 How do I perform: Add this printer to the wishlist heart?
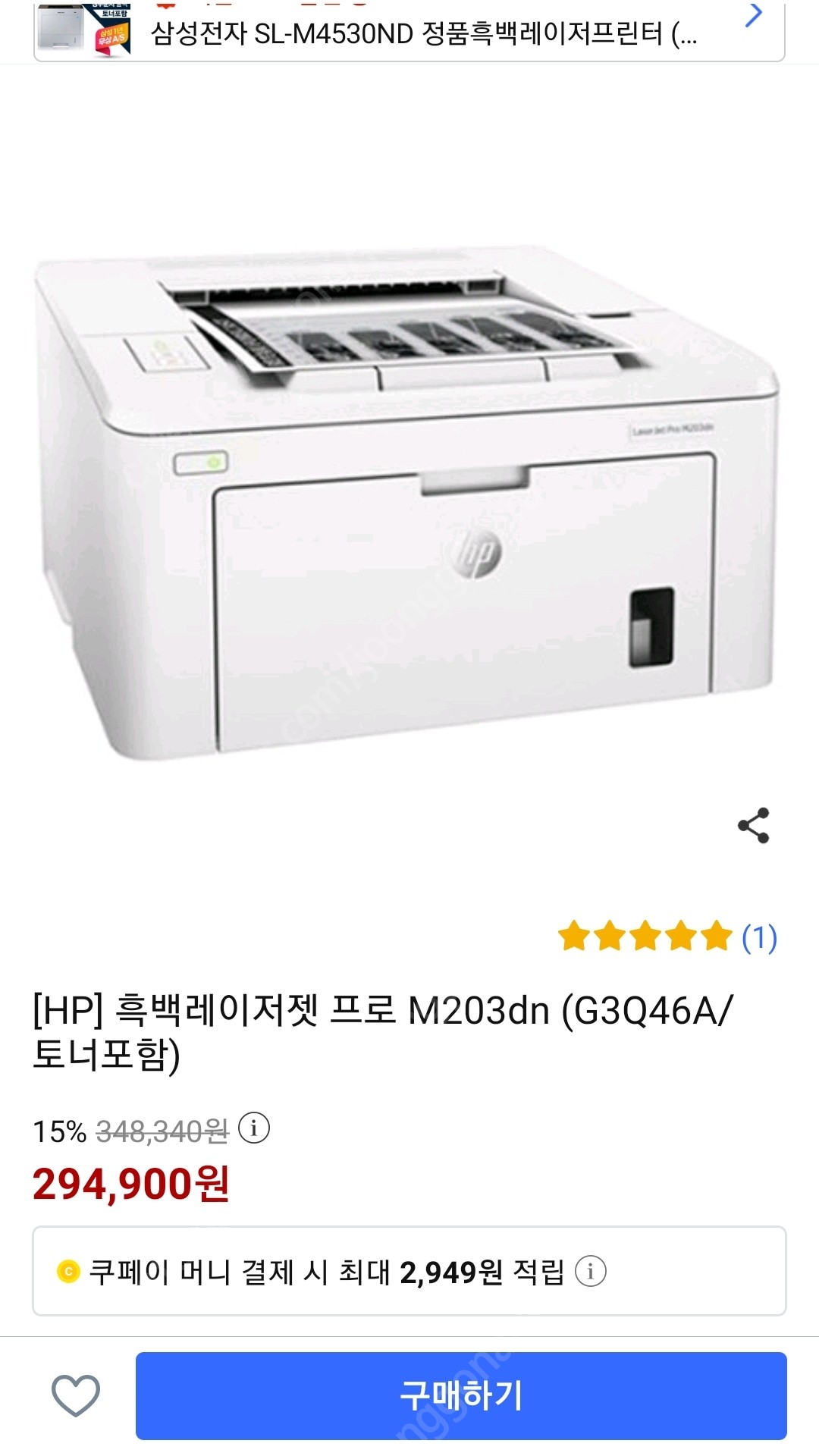point(76,1395)
